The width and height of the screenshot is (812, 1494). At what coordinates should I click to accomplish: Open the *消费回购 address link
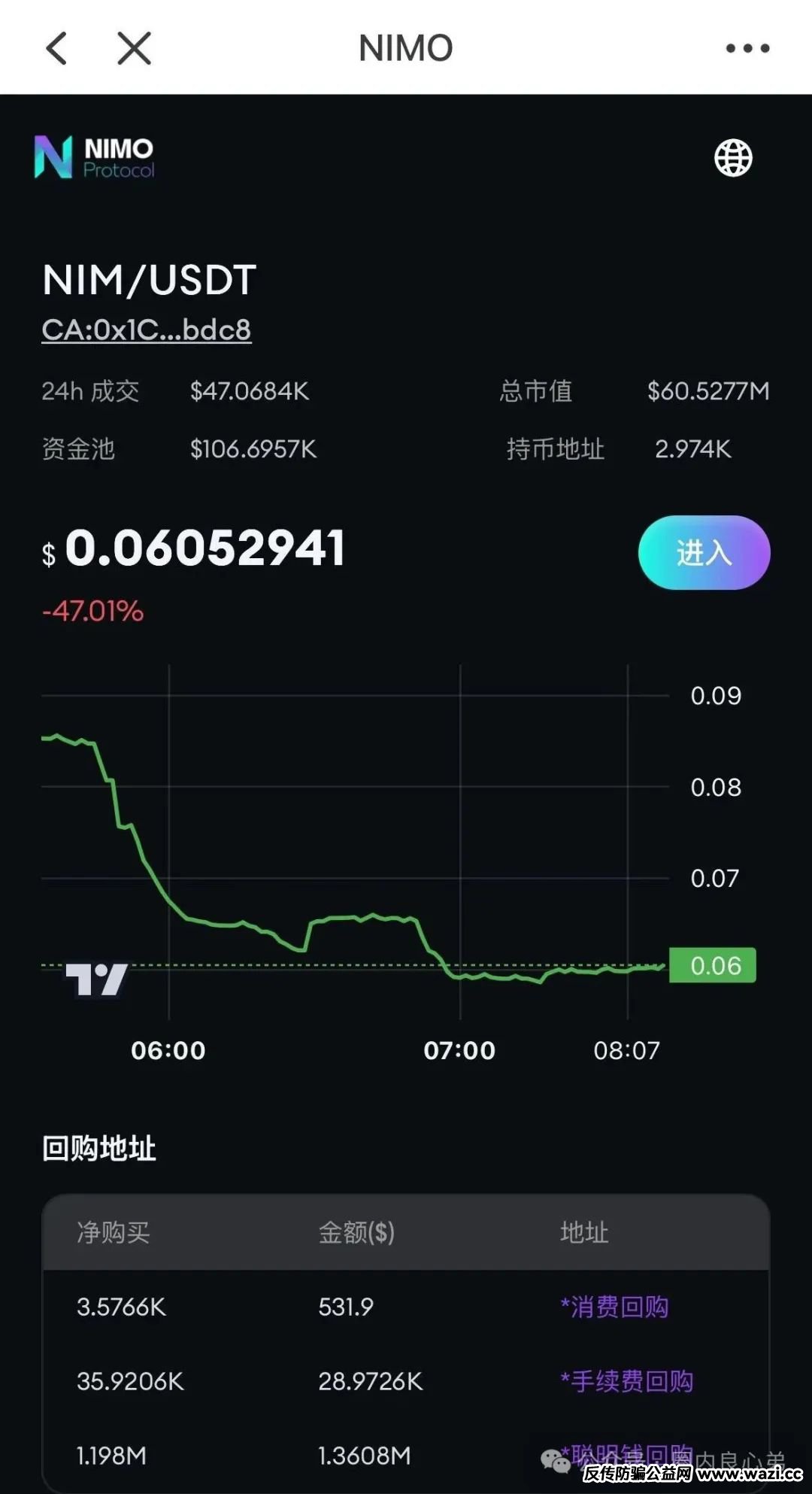coord(614,1307)
